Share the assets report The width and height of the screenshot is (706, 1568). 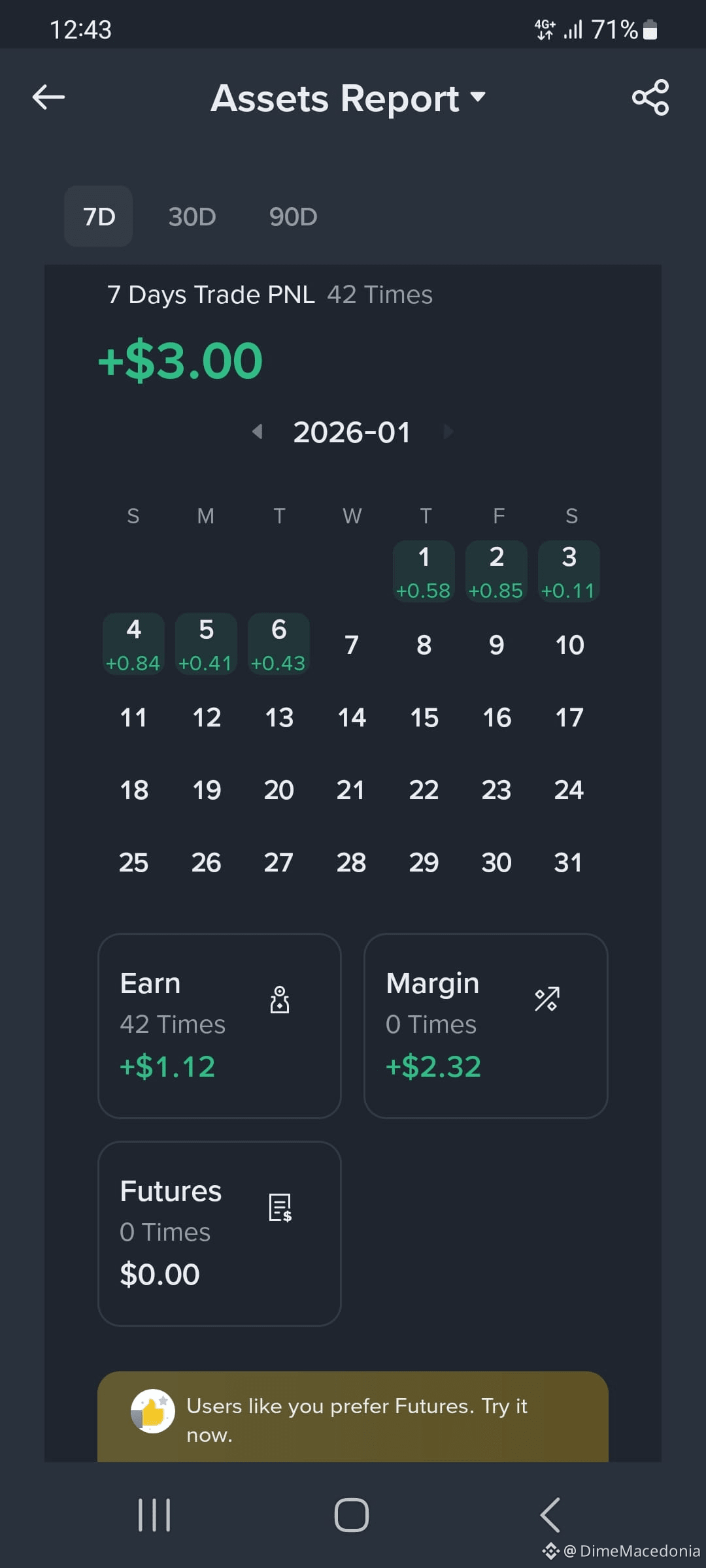point(650,97)
